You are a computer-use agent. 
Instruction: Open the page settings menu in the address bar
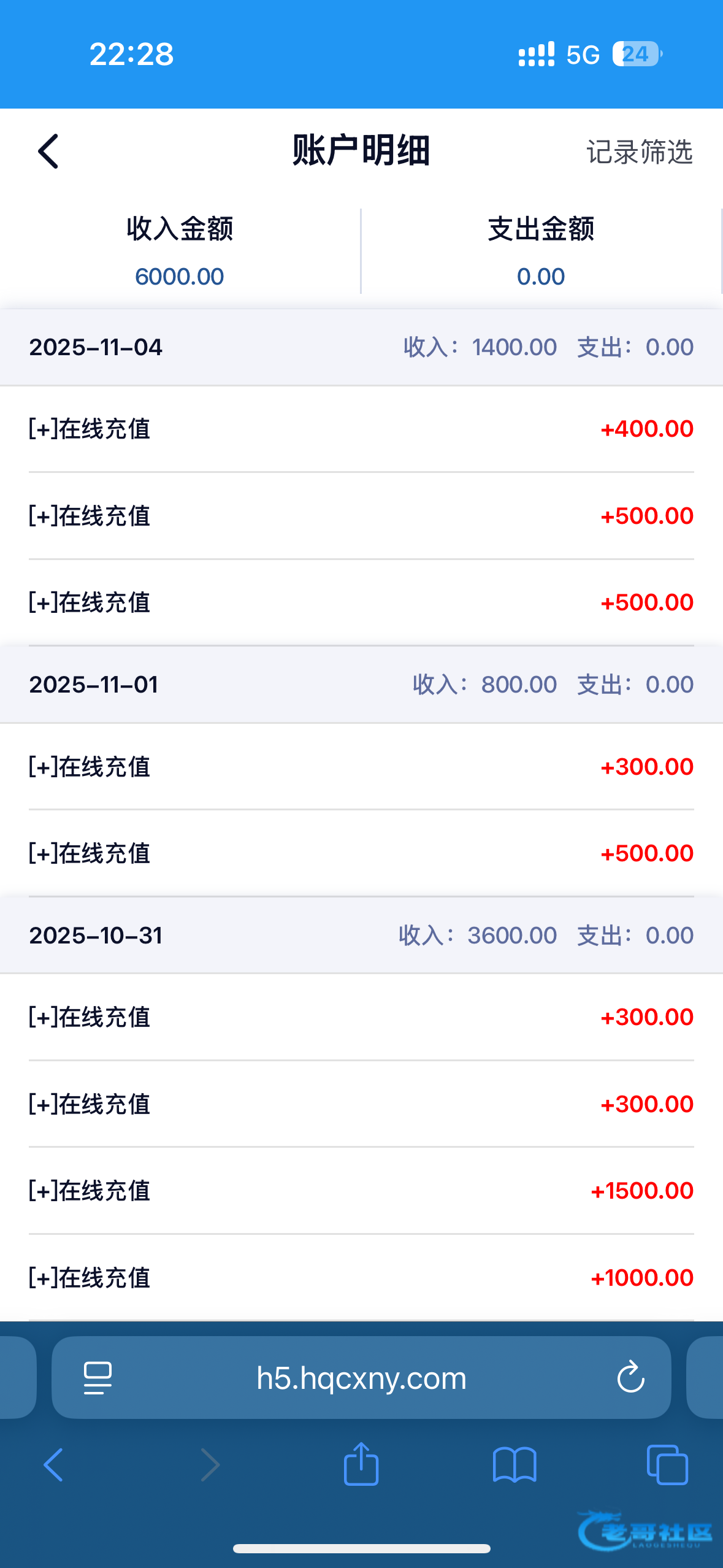[x=98, y=1378]
